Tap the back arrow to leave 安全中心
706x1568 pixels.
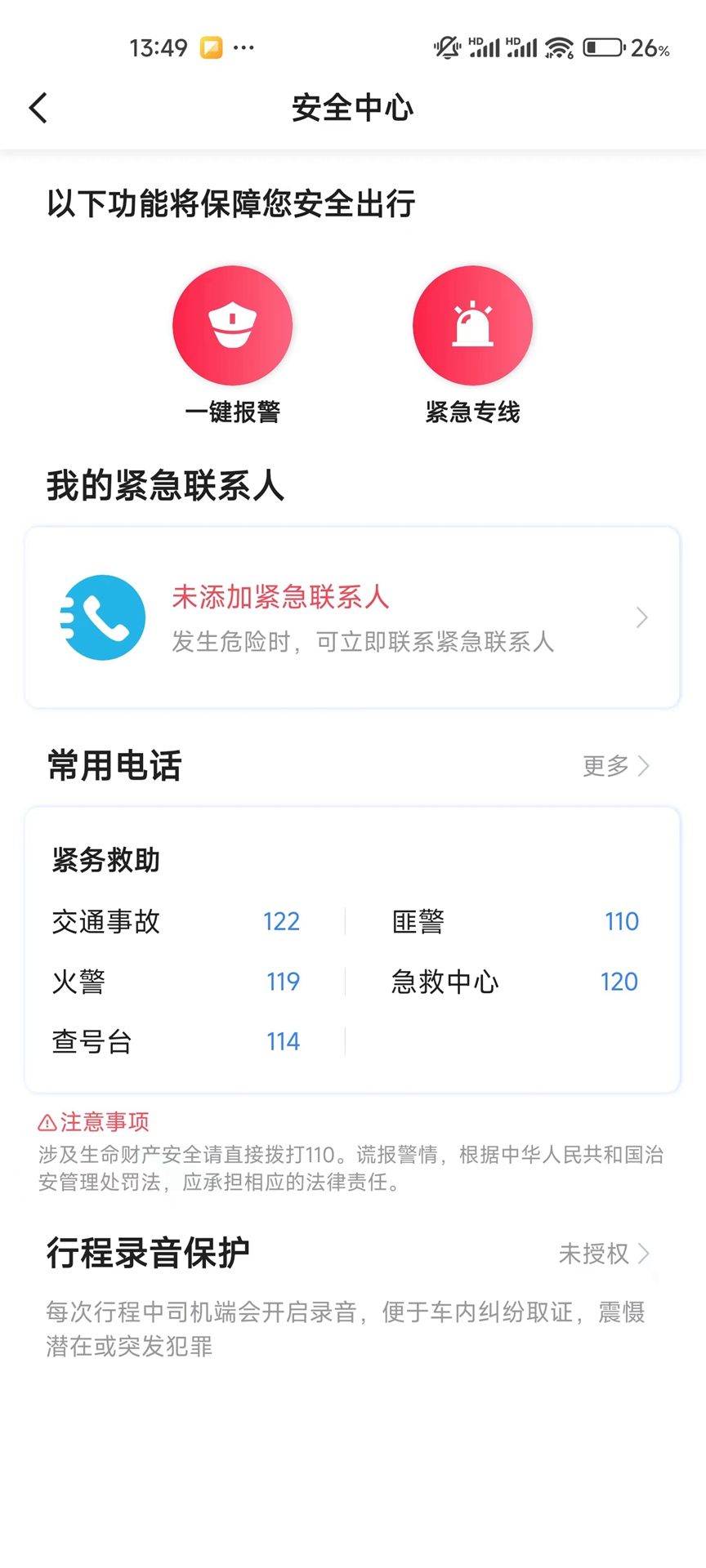[38, 107]
